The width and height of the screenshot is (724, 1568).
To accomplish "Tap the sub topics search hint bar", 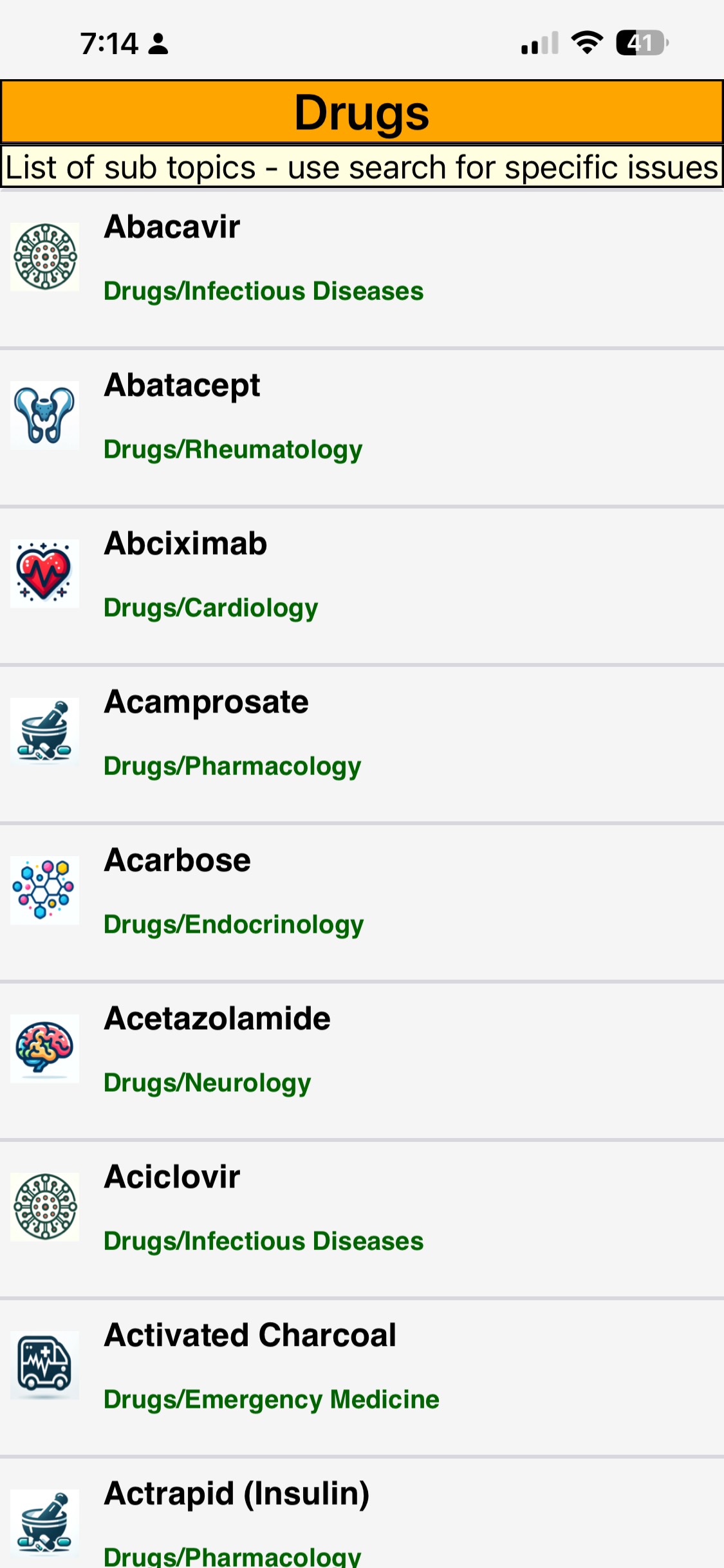I will pos(362,167).
